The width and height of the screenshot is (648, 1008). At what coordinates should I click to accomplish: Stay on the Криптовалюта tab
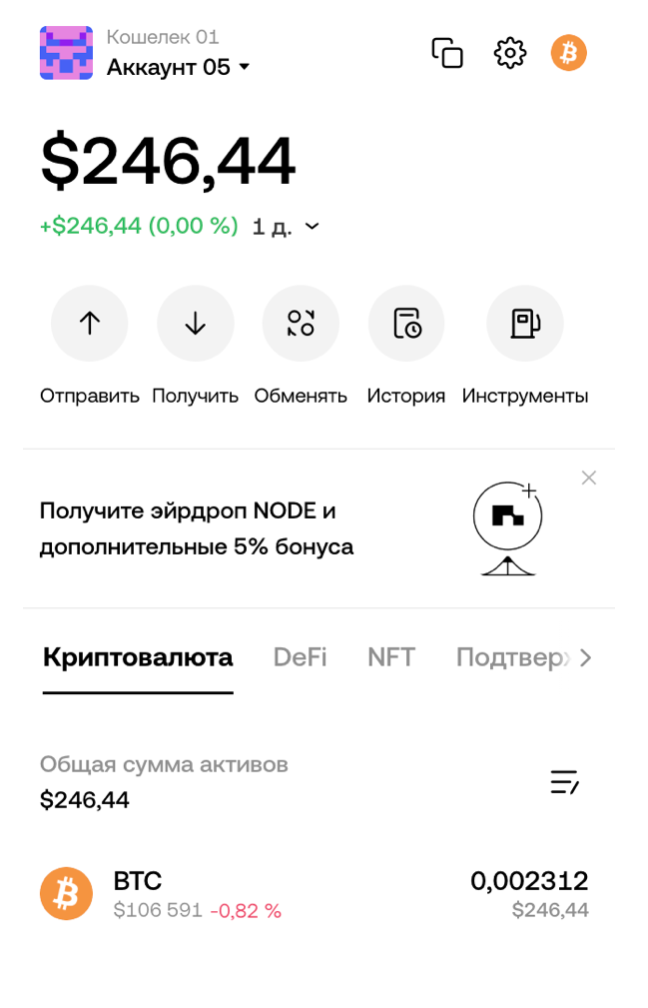point(138,658)
